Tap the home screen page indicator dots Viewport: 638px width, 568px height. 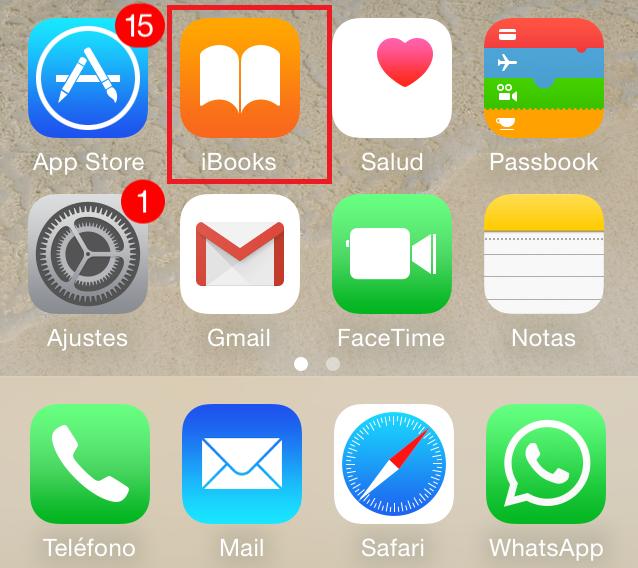pyautogui.click(x=317, y=365)
